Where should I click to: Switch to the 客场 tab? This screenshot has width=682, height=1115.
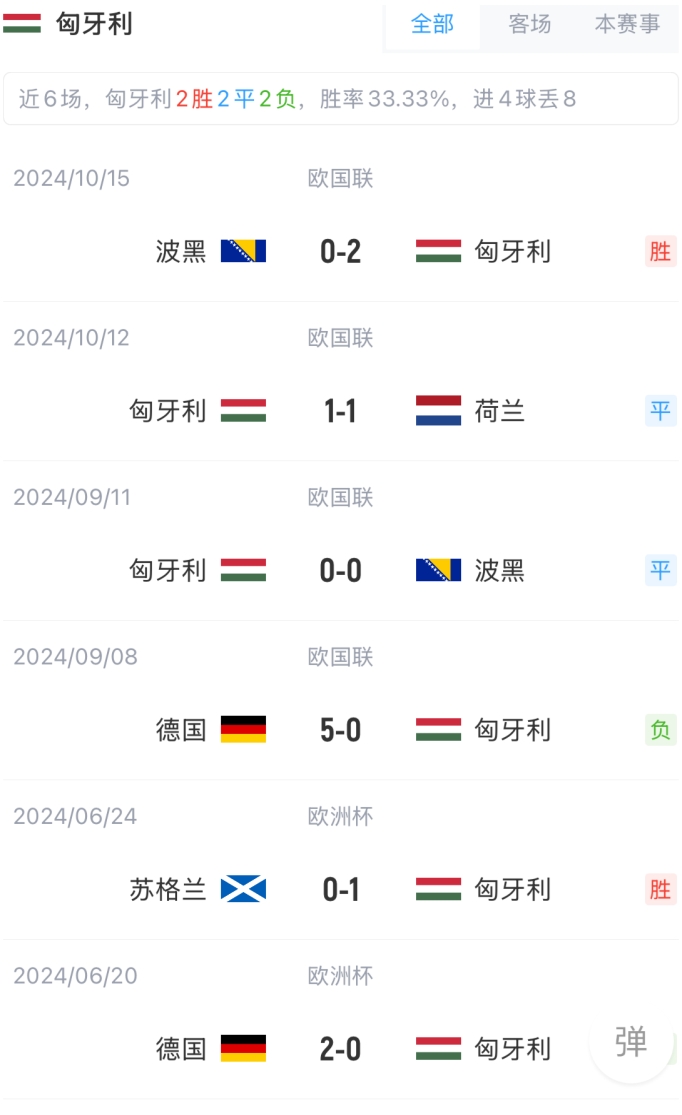[529, 25]
